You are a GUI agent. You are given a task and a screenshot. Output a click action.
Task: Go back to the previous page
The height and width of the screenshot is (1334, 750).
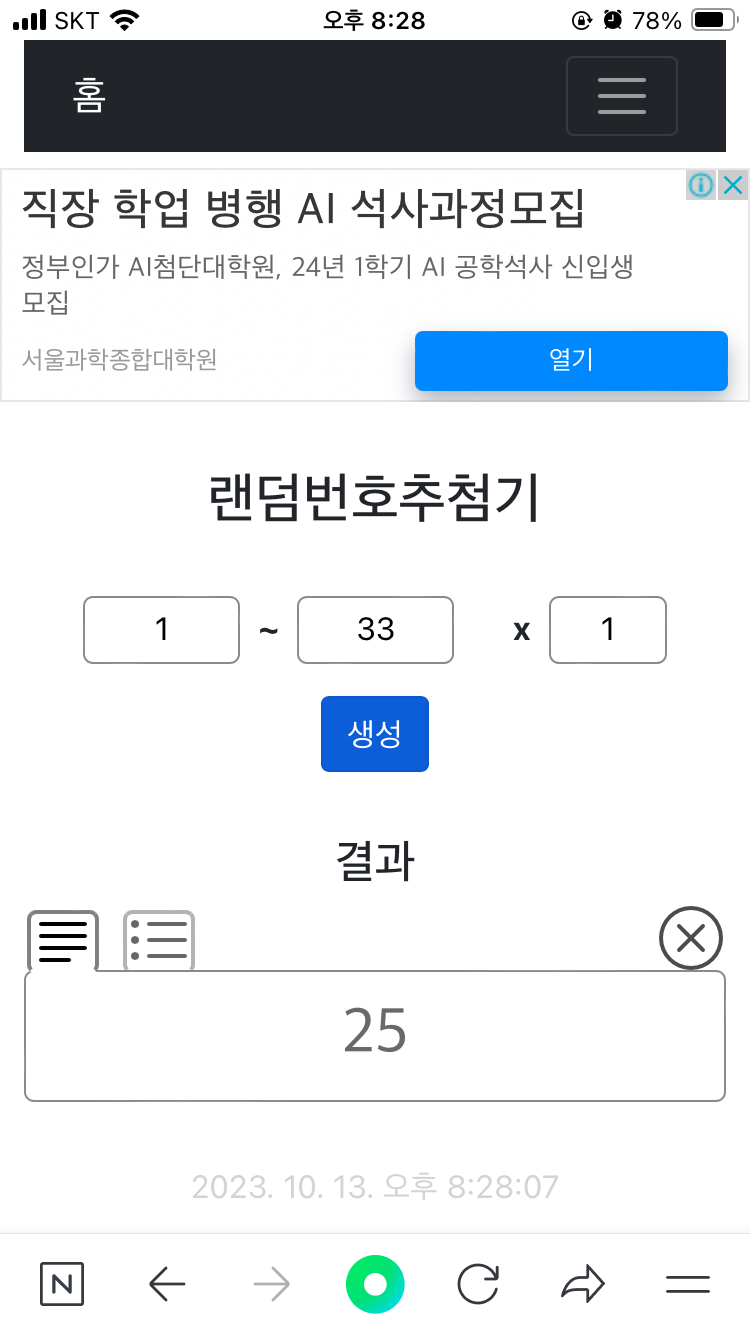coord(167,1284)
